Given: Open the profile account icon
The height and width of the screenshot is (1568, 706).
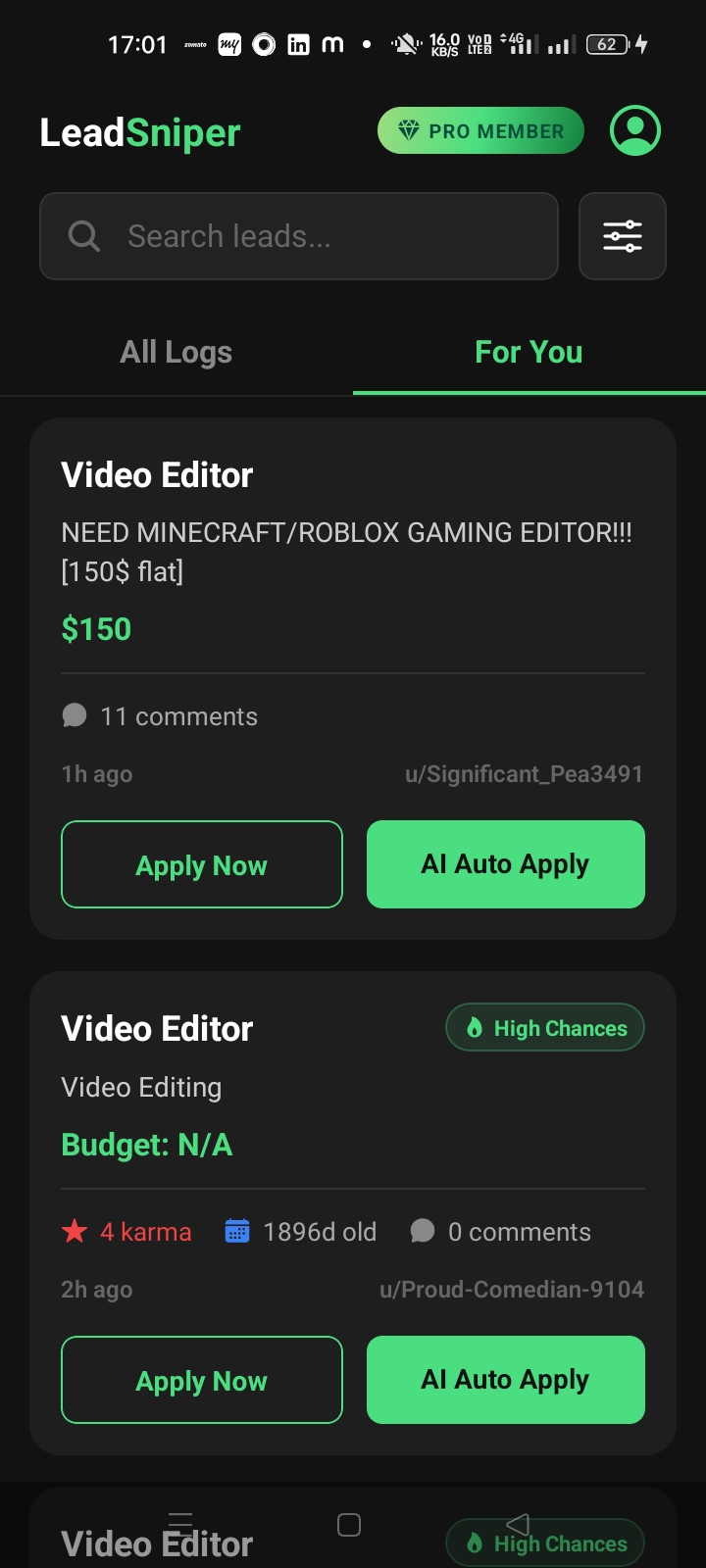Looking at the screenshot, I should [x=635, y=130].
